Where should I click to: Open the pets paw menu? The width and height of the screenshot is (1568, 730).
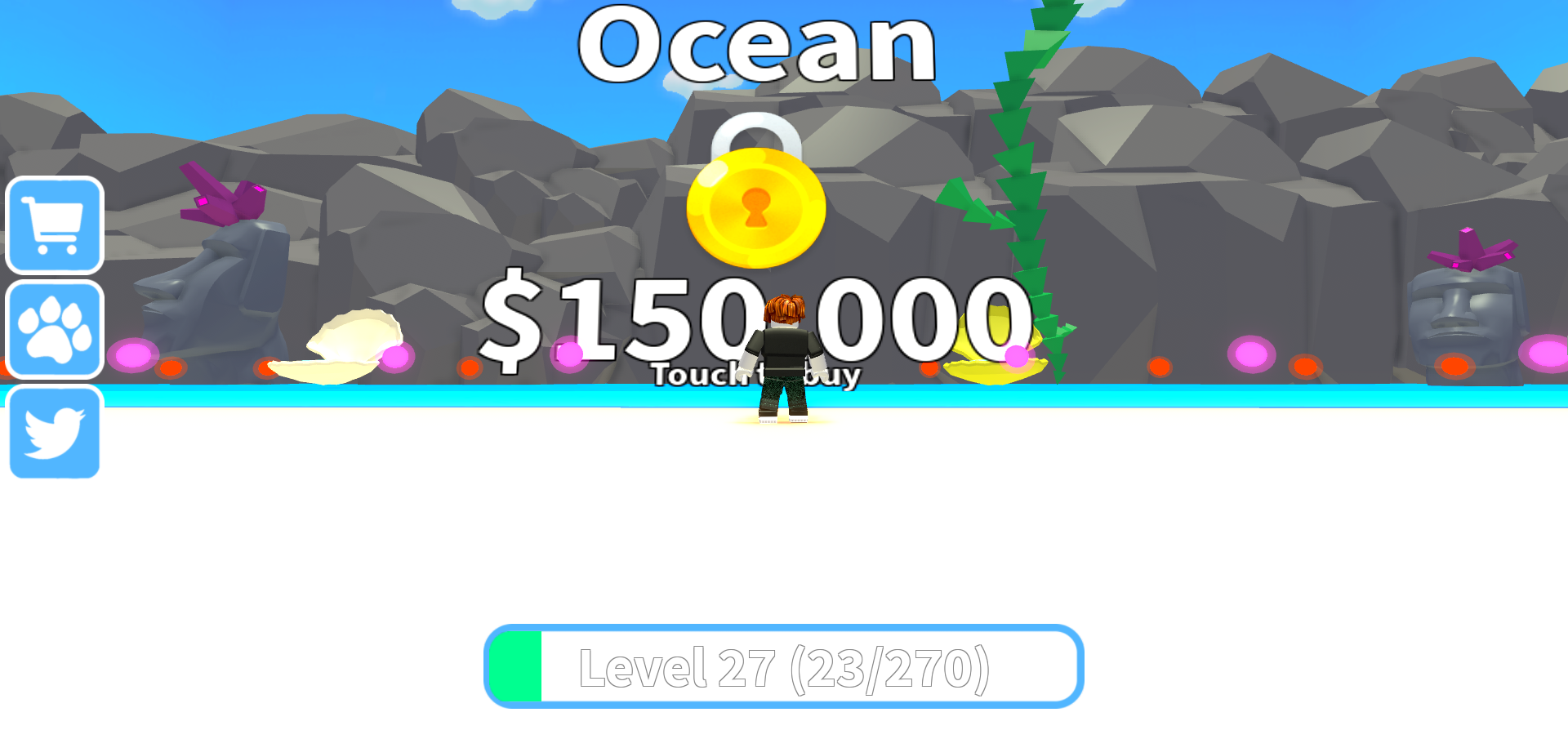coord(55,329)
